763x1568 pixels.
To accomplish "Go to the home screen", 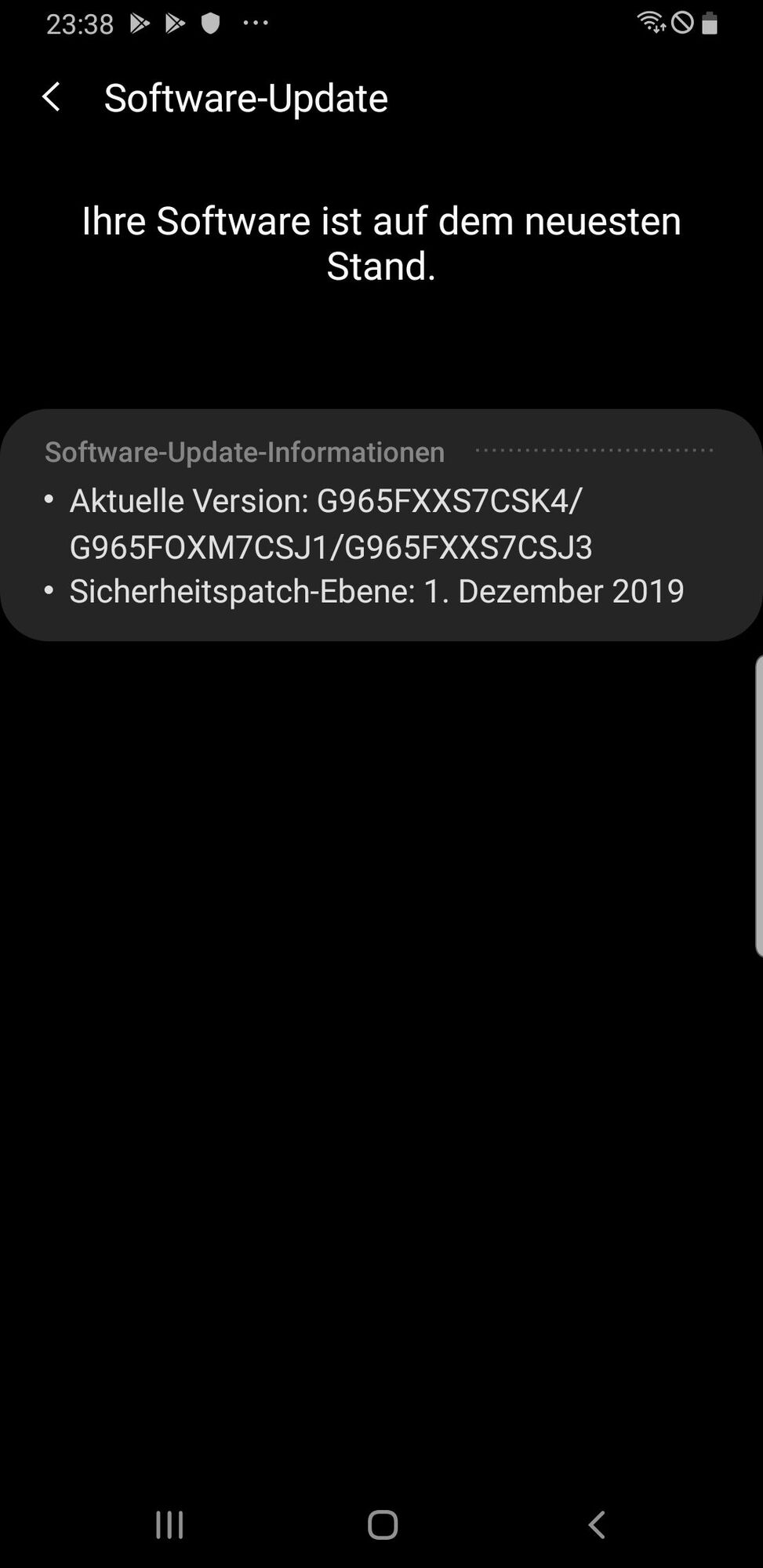I will [383, 1525].
